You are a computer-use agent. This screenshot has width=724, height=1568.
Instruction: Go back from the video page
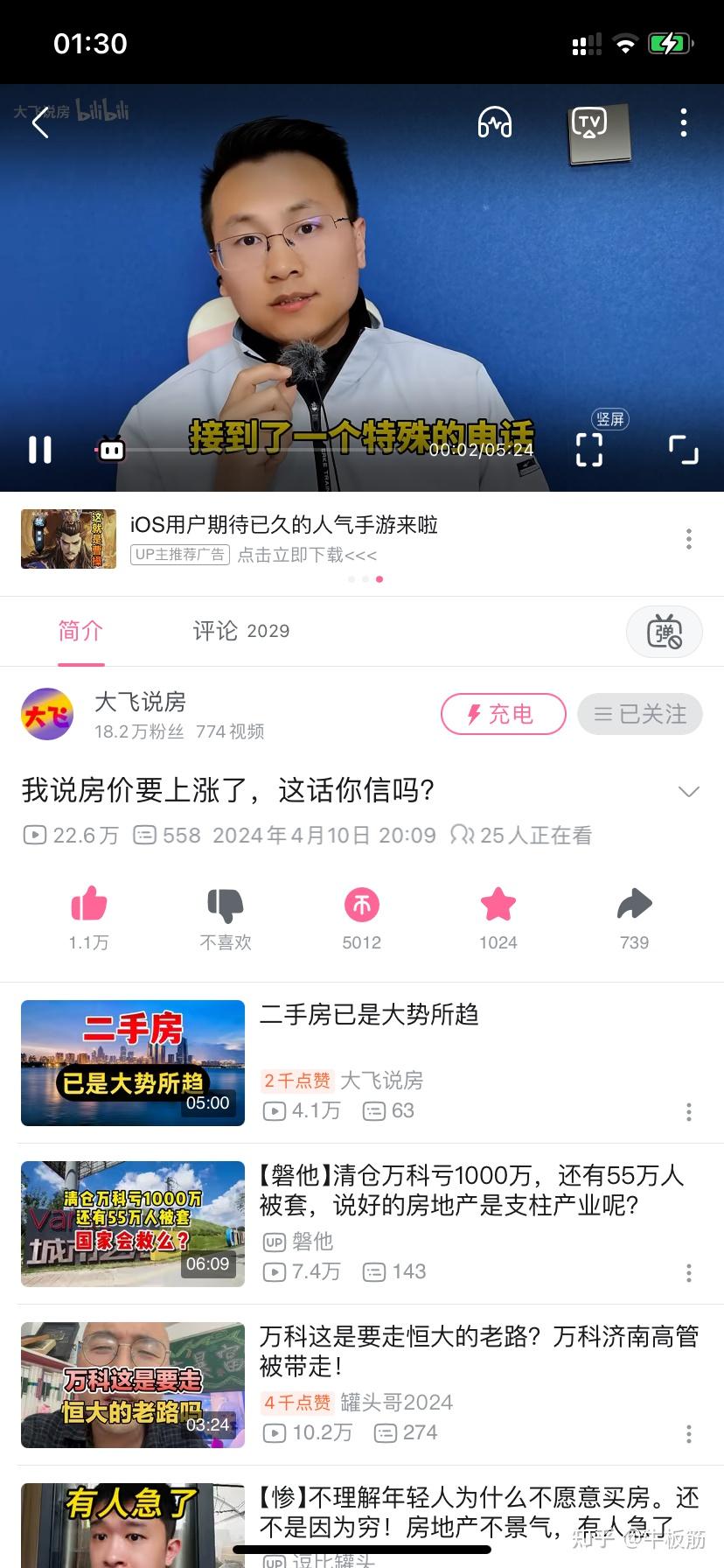pos(40,123)
